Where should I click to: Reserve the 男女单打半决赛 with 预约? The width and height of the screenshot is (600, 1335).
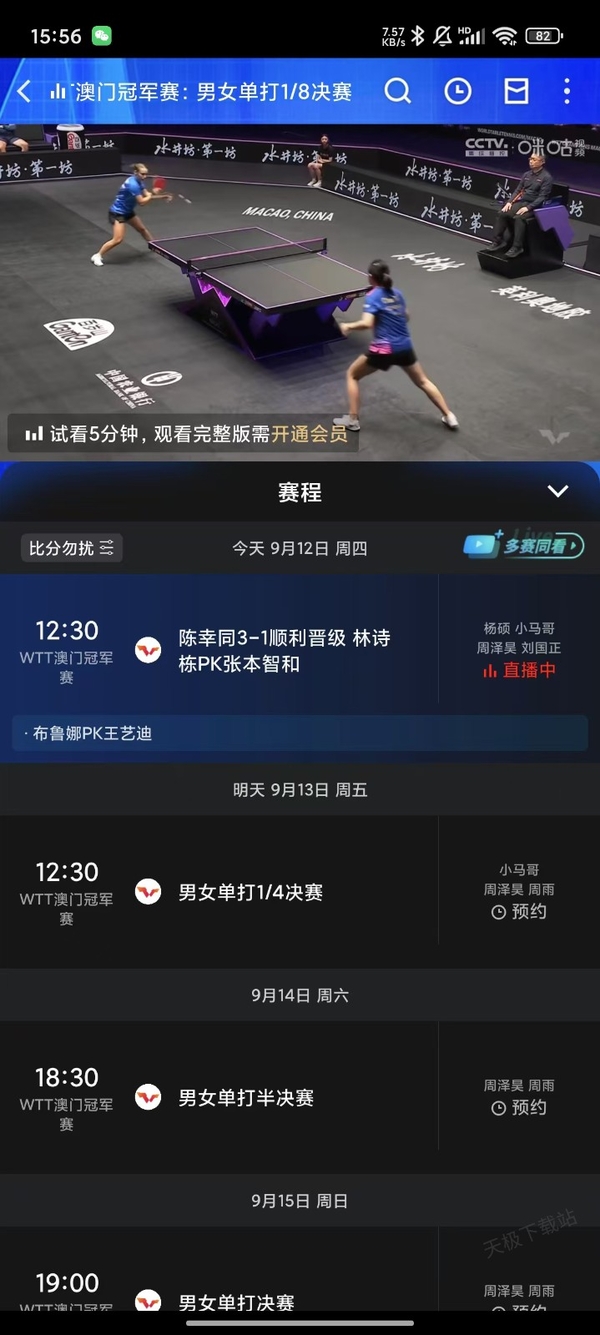(519, 1107)
